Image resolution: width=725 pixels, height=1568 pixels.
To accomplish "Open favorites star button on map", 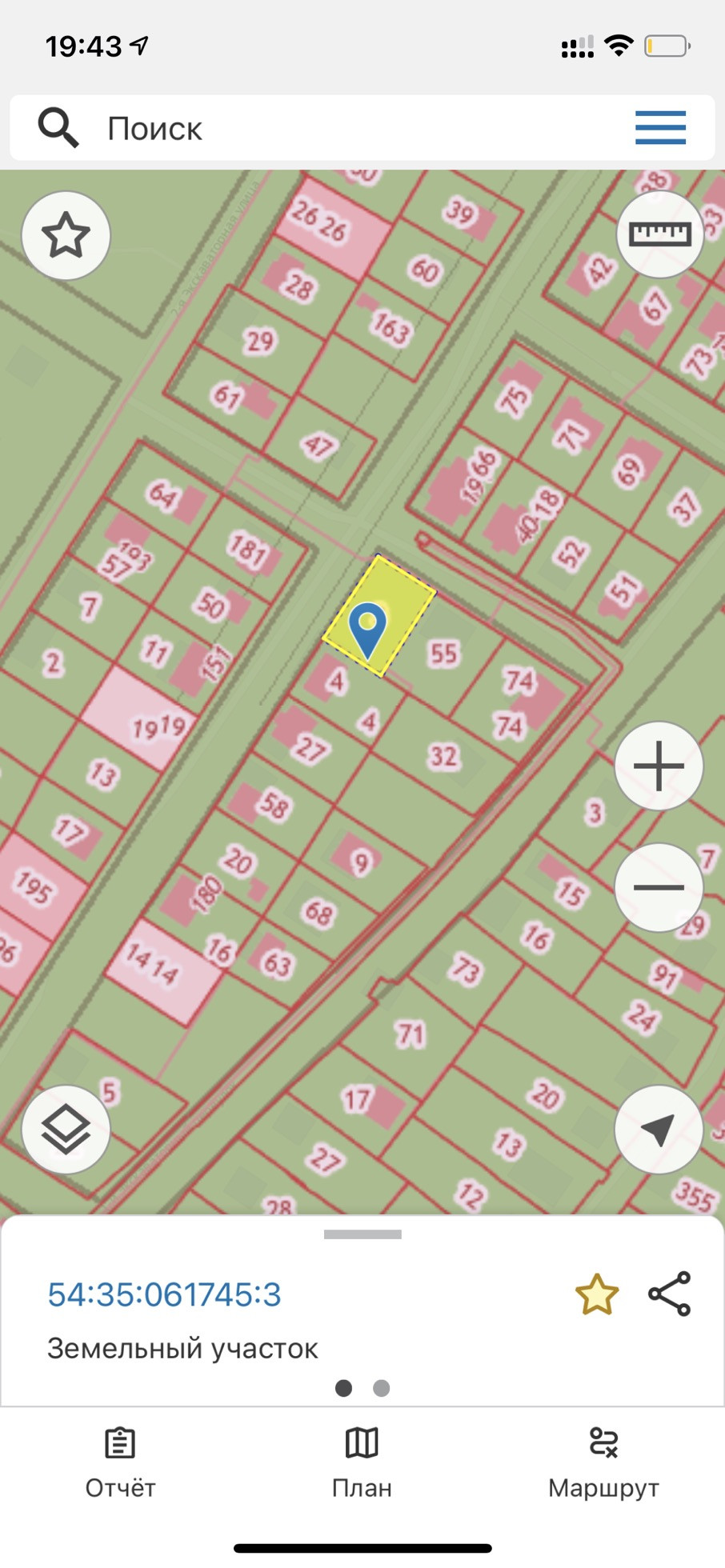I will (66, 236).
